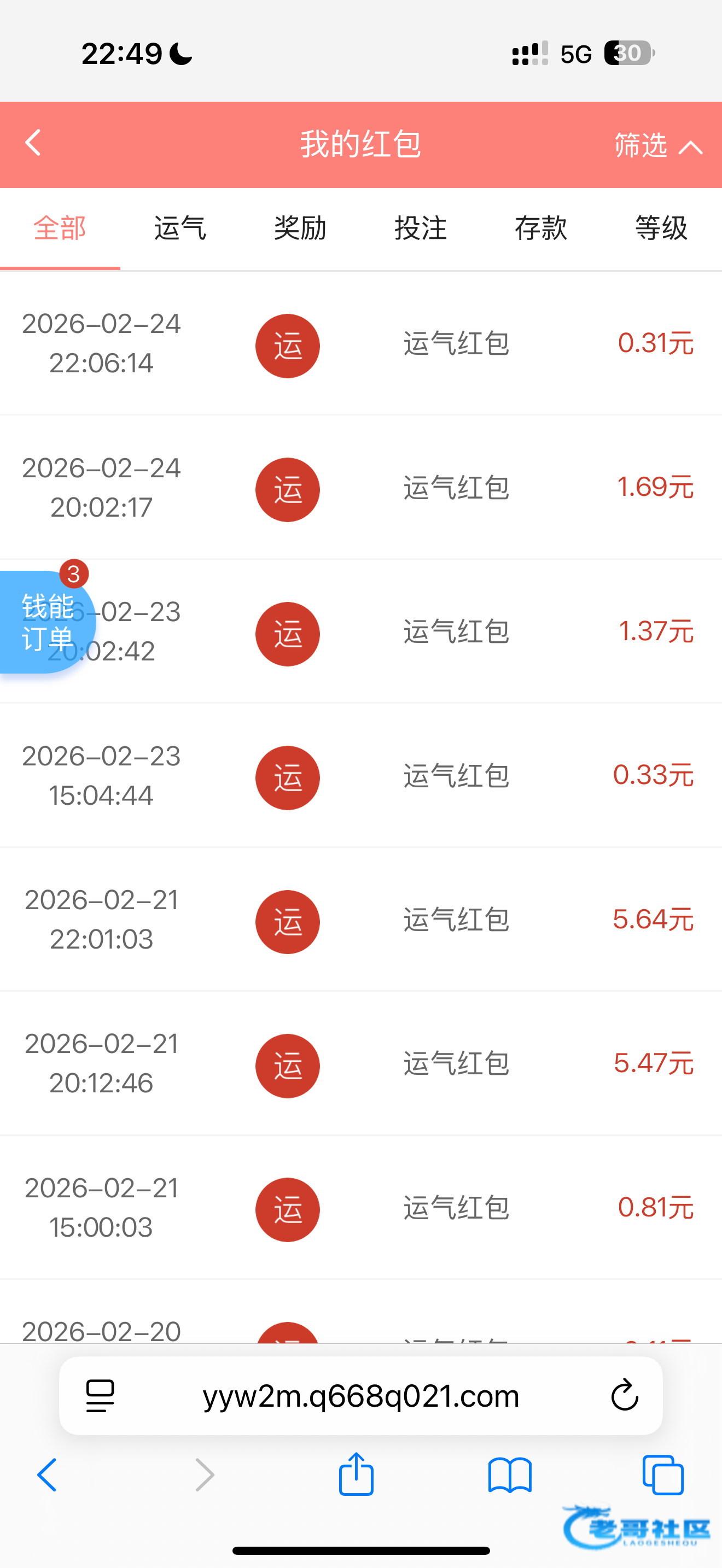Expand the 筛选 filter
The width and height of the screenshot is (722, 1568).
[658, 145]
